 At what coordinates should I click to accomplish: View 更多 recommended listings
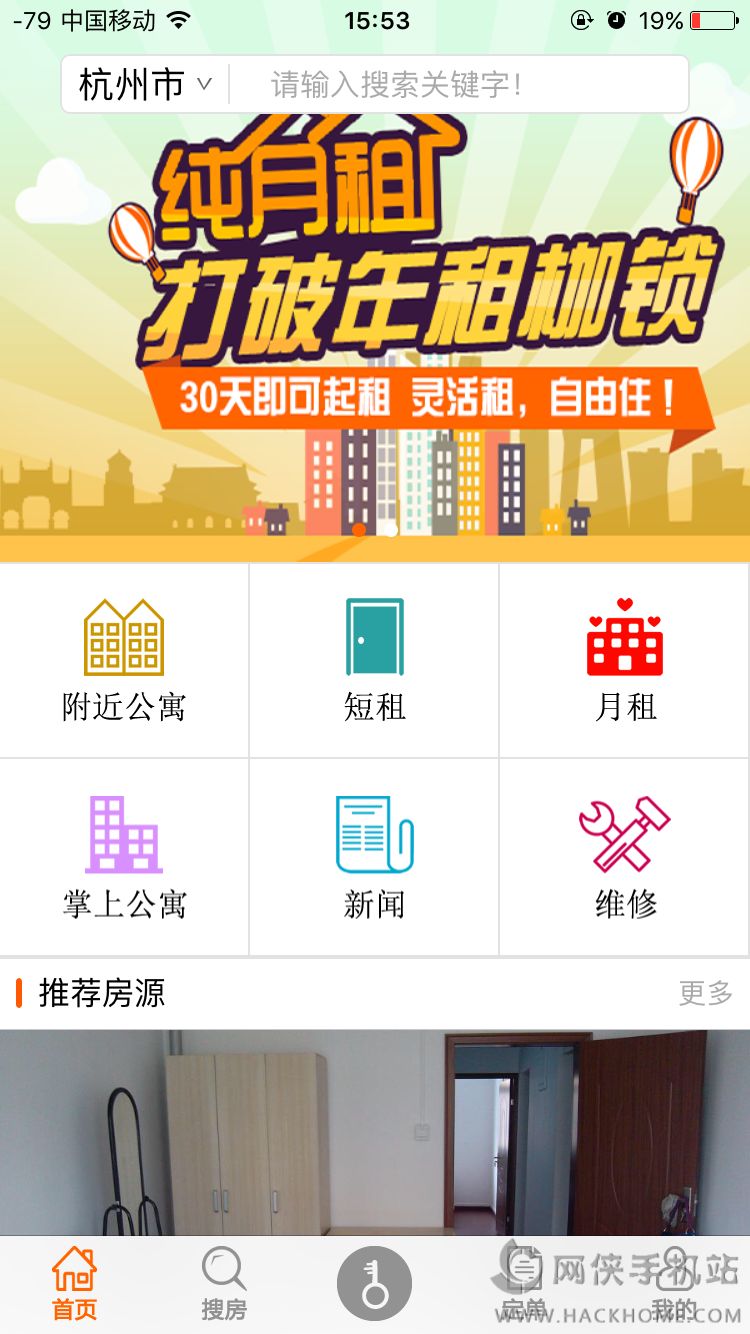706,993
